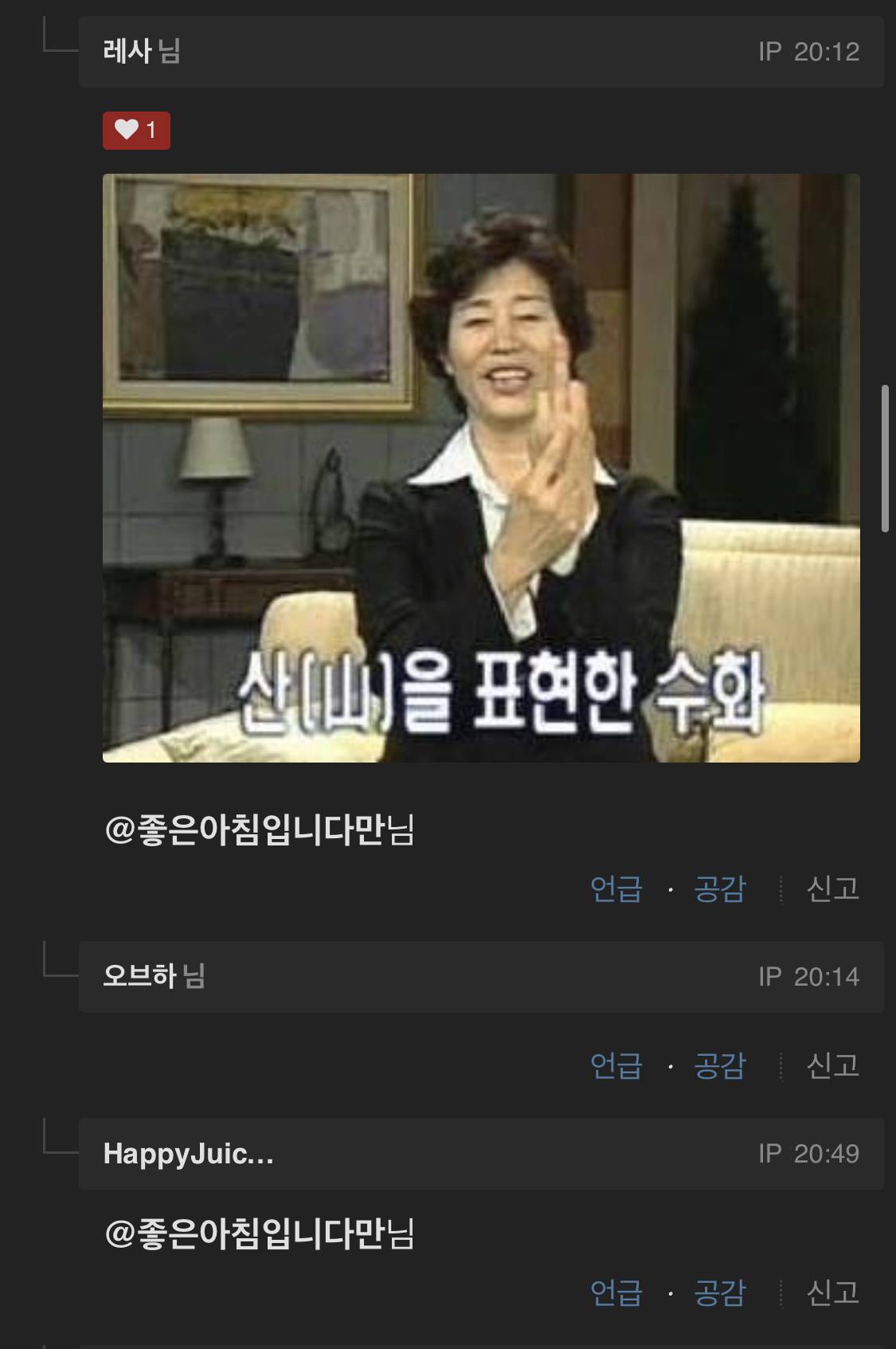Tap the red heart count badge
Screen dimensions: 896x1349
point(136,130)
